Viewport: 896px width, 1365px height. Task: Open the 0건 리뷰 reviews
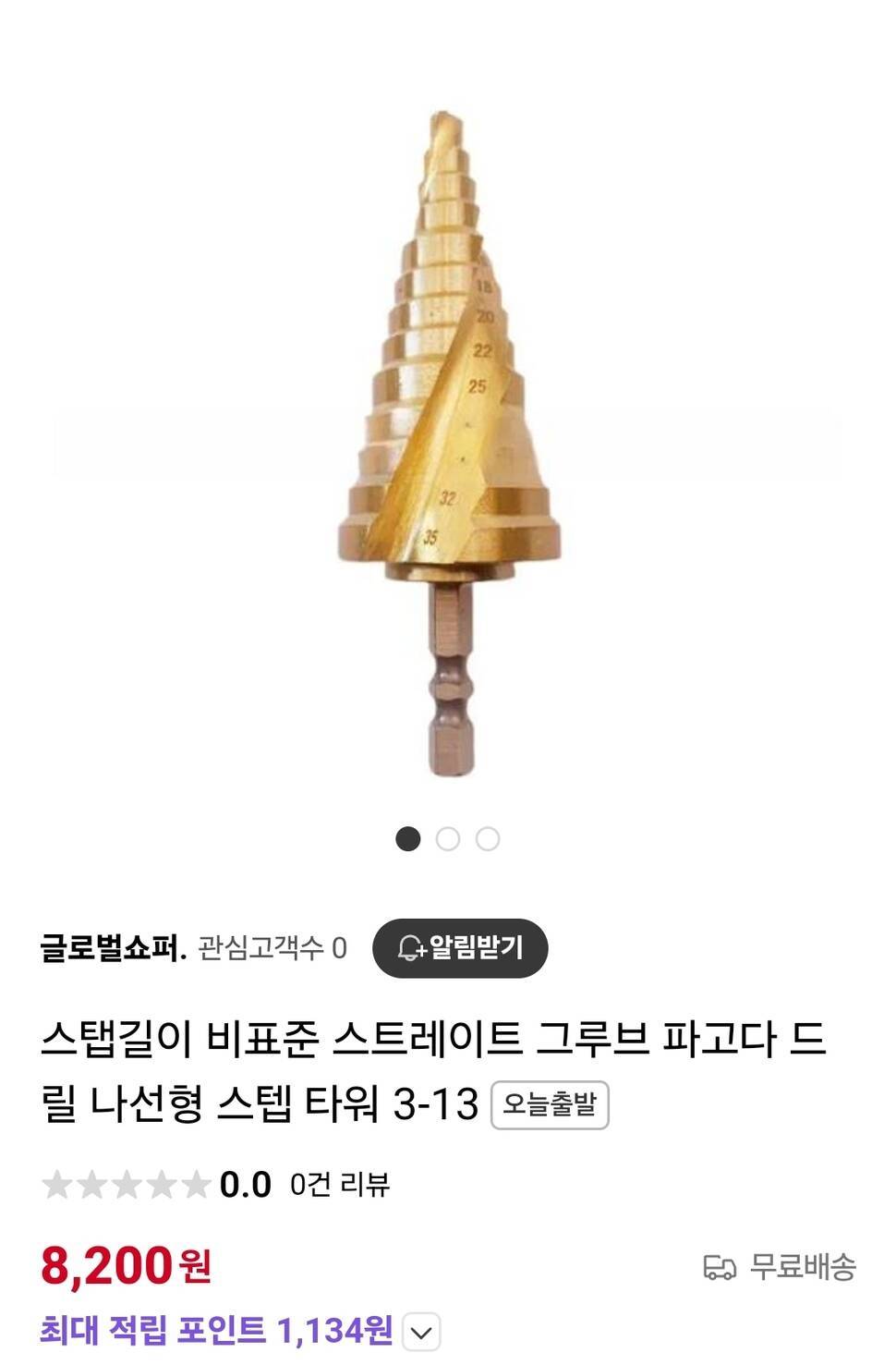339,1184
